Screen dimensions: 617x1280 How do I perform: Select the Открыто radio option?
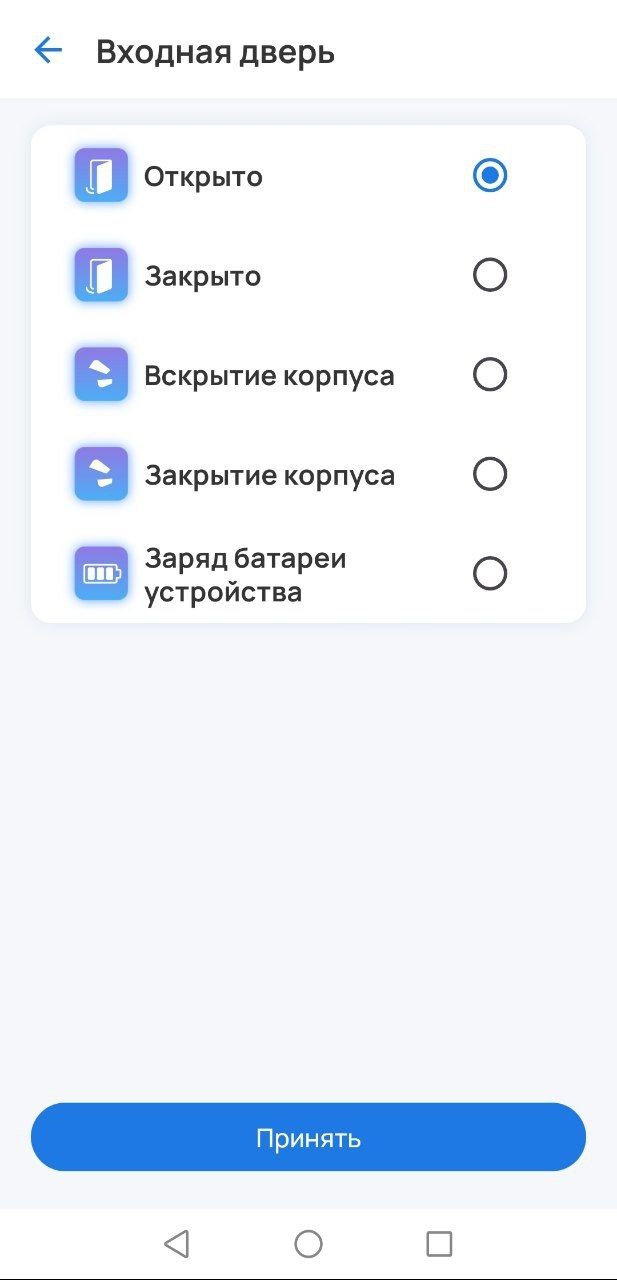pyautogui.click(x=489, y=176)
